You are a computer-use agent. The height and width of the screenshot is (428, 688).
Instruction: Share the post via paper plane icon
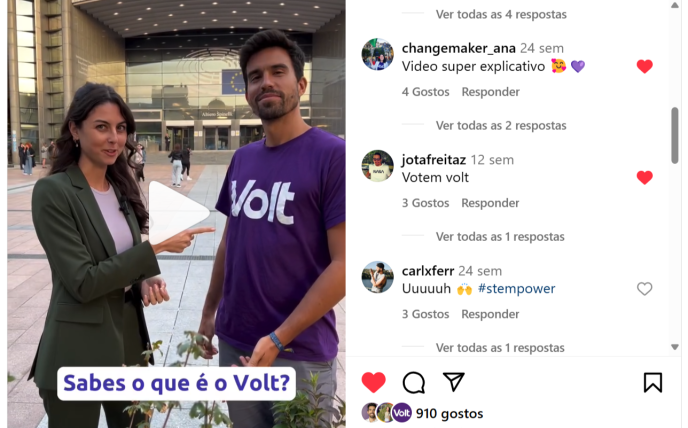coord(454,382)
